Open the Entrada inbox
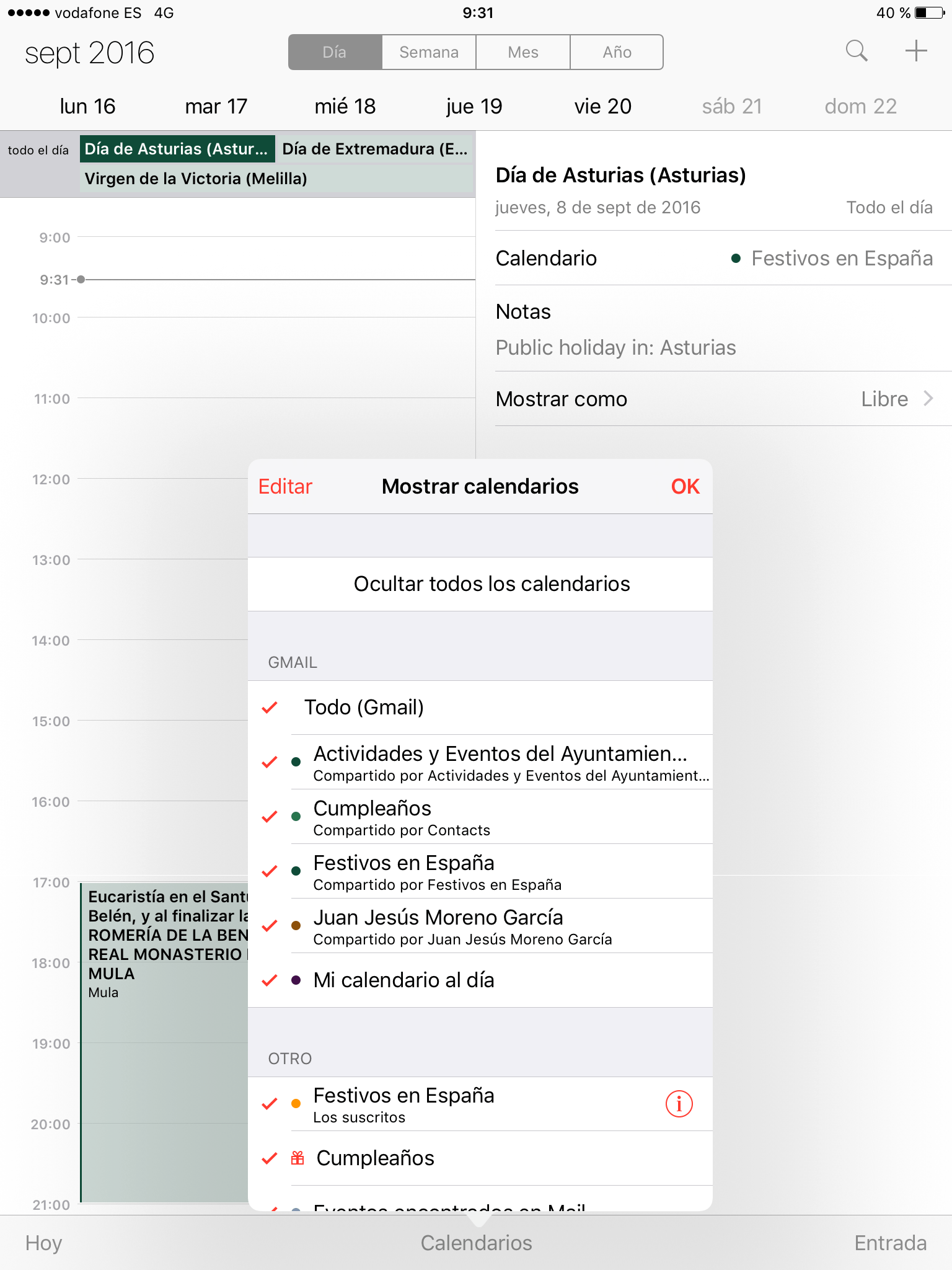 pos(890,1243)
